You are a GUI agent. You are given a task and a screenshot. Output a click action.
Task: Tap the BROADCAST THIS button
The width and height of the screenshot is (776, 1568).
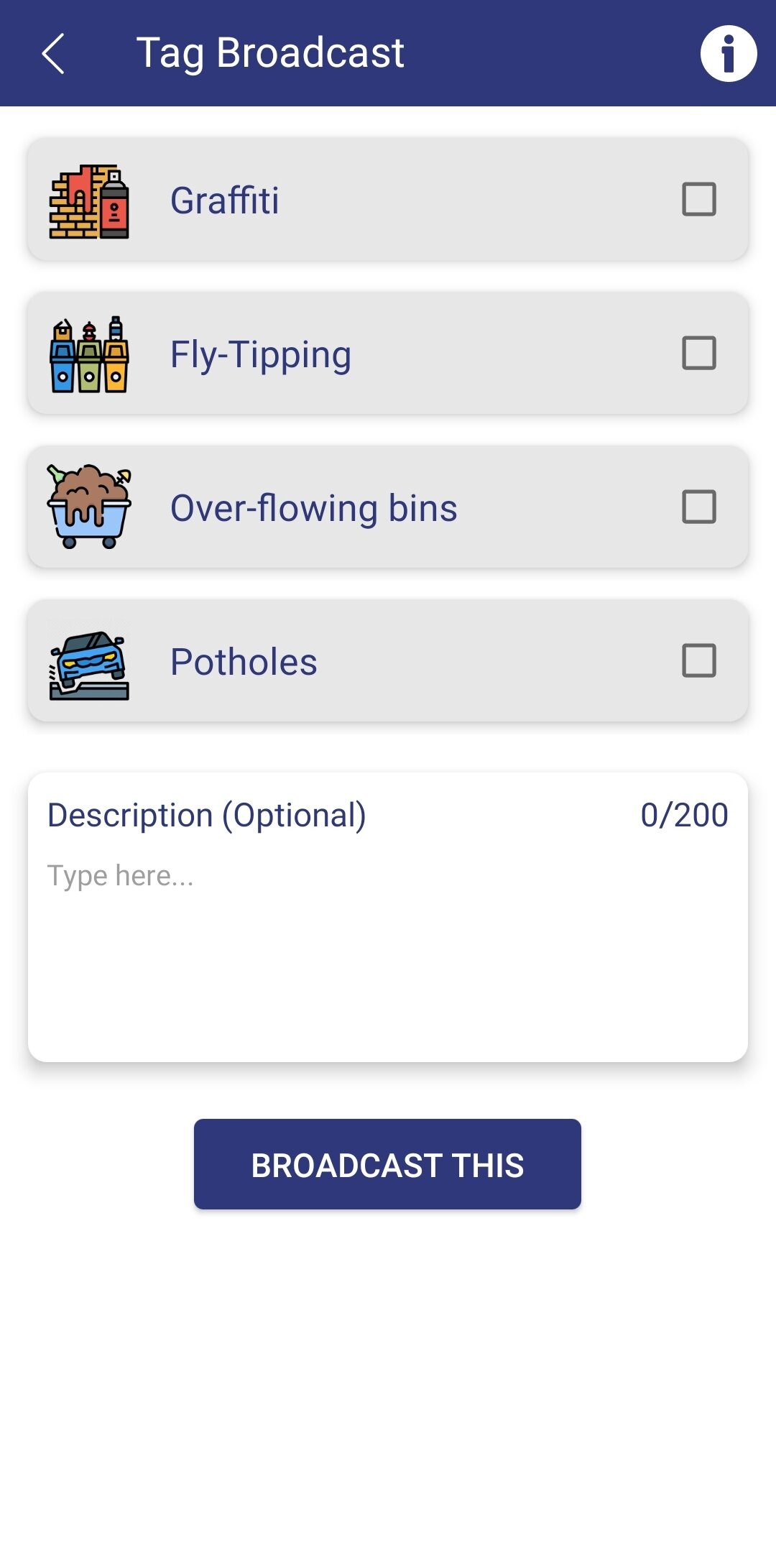387,1164
